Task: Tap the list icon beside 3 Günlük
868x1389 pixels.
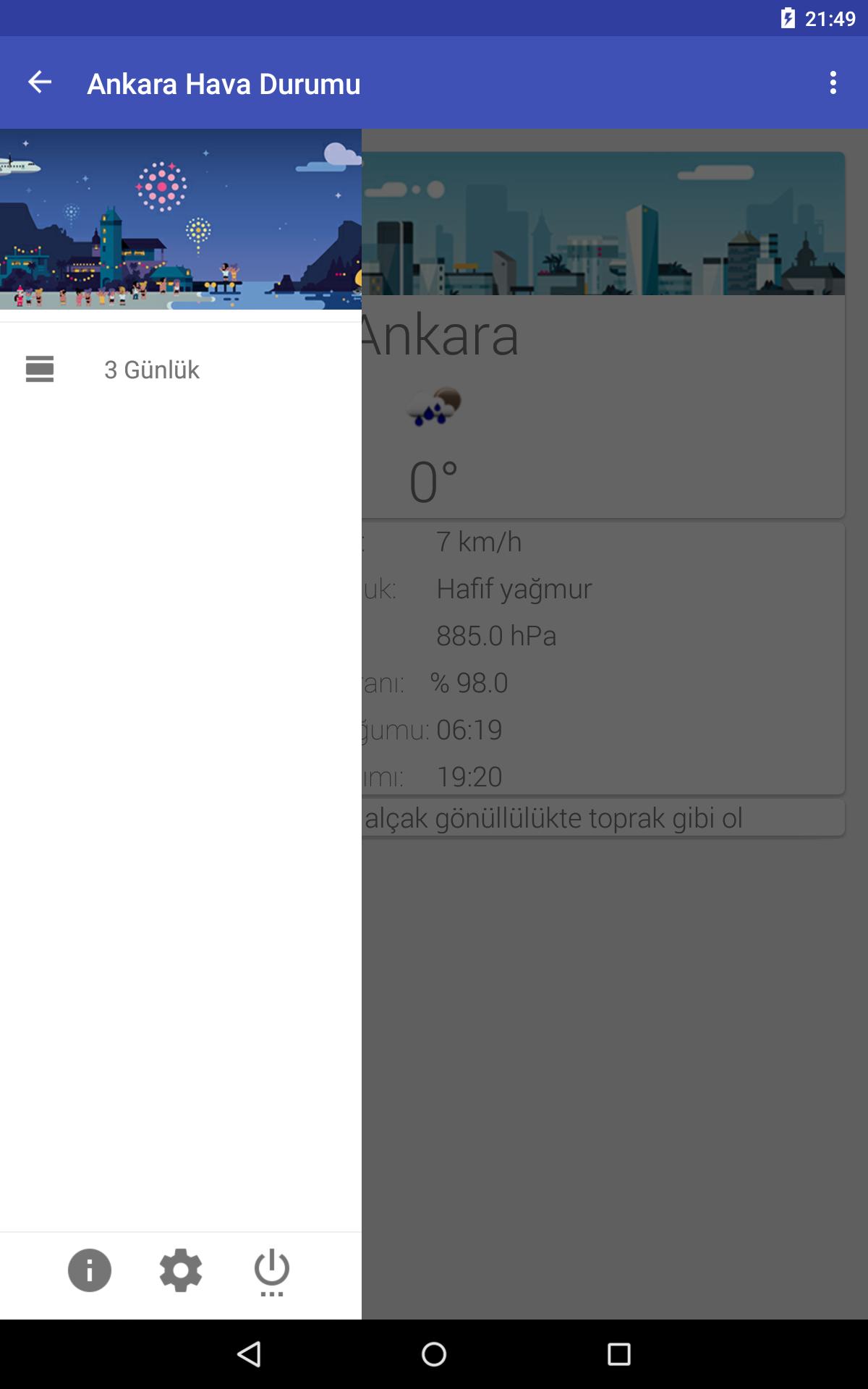Action: click(40, 370)
